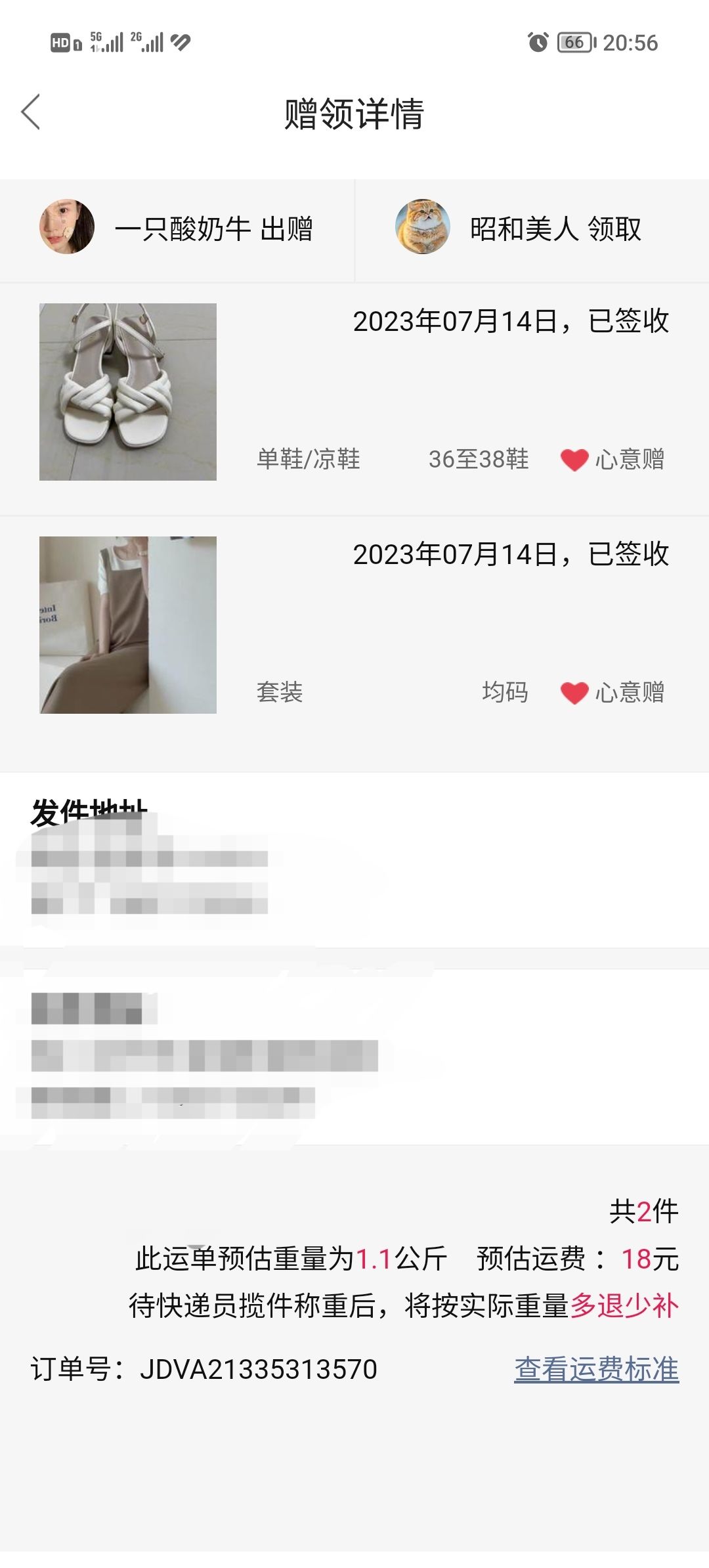Open the 套装 outfit item photo
709x1568 pixels.
[128, 625]
